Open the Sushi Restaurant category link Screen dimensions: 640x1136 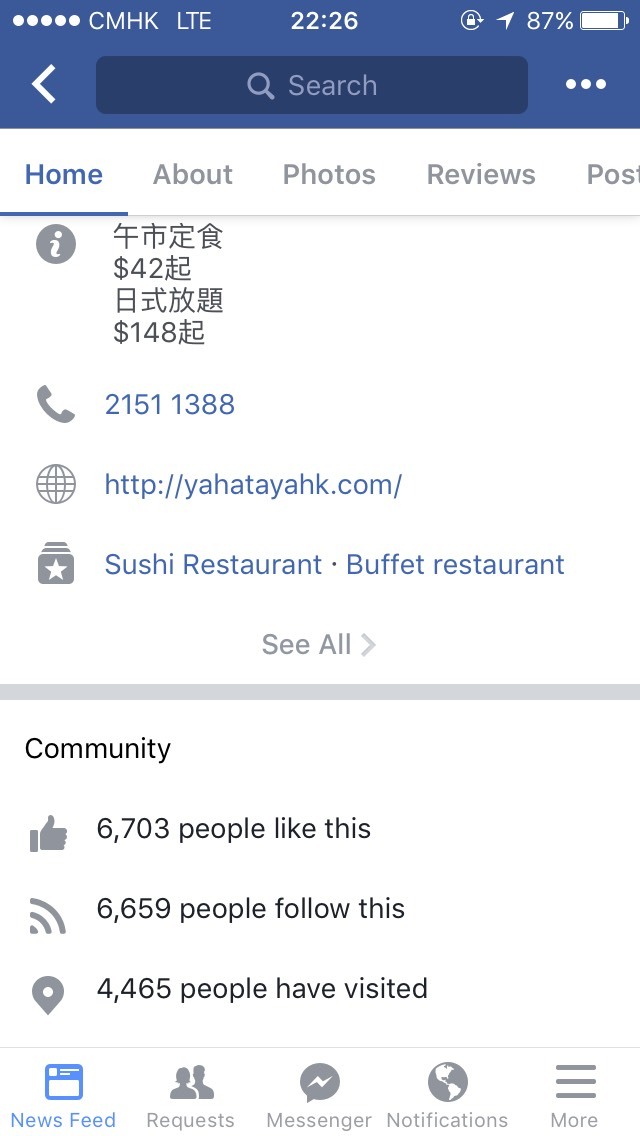[213, 564]
